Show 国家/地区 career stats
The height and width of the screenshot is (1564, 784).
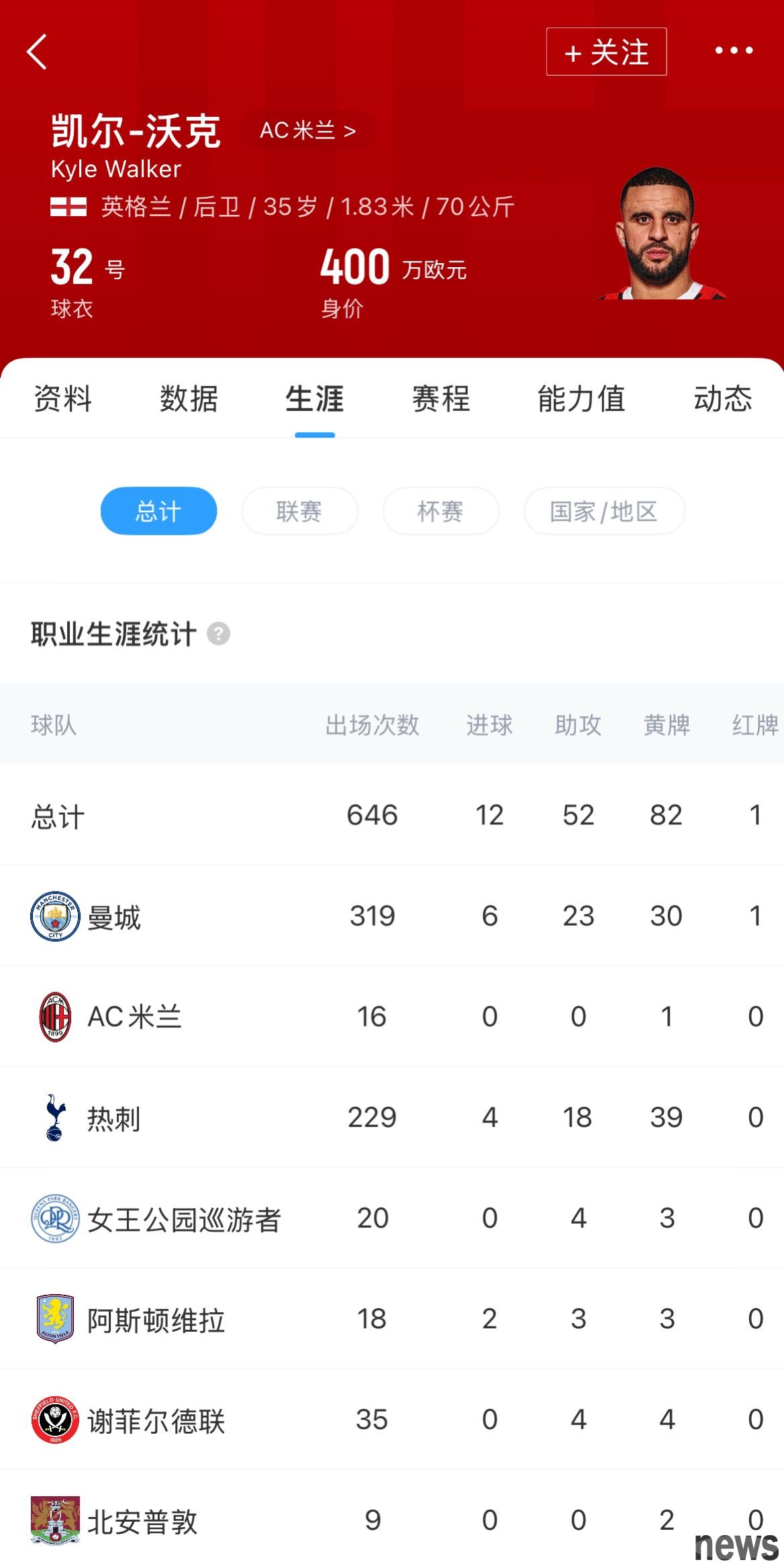click(x=604, y=511)
